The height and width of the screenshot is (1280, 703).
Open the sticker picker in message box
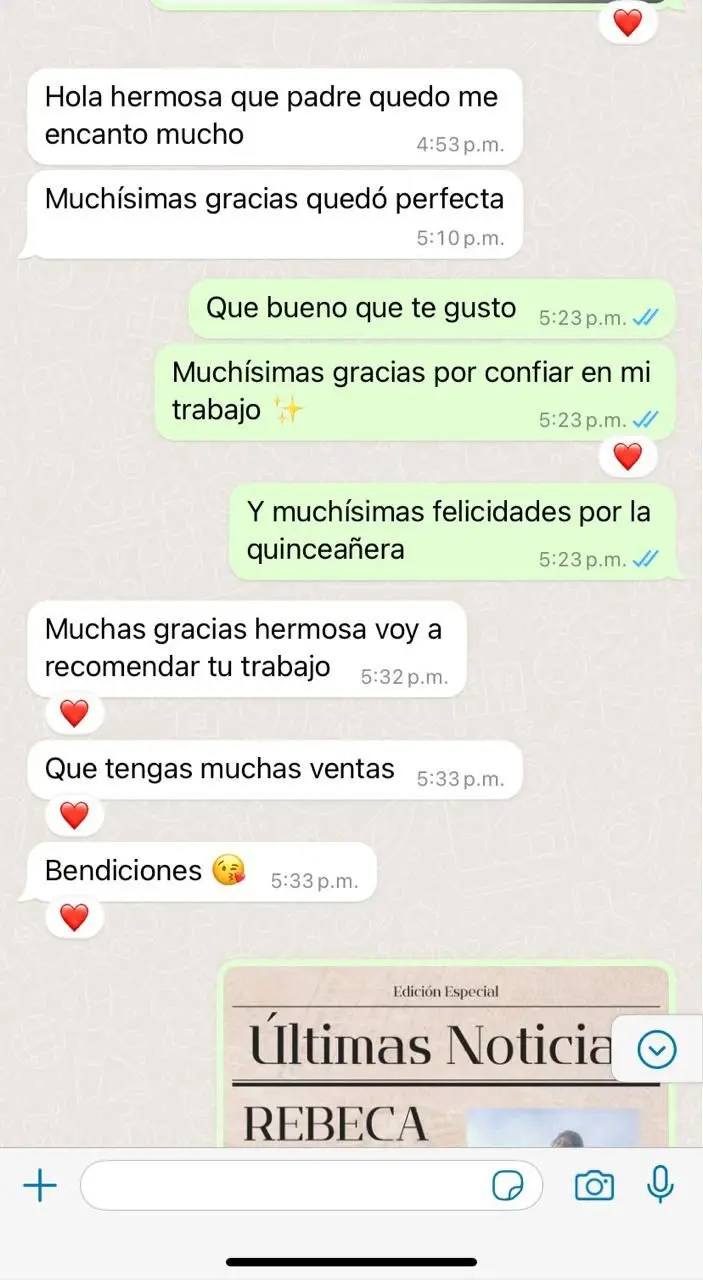[x=509, y=1187]
